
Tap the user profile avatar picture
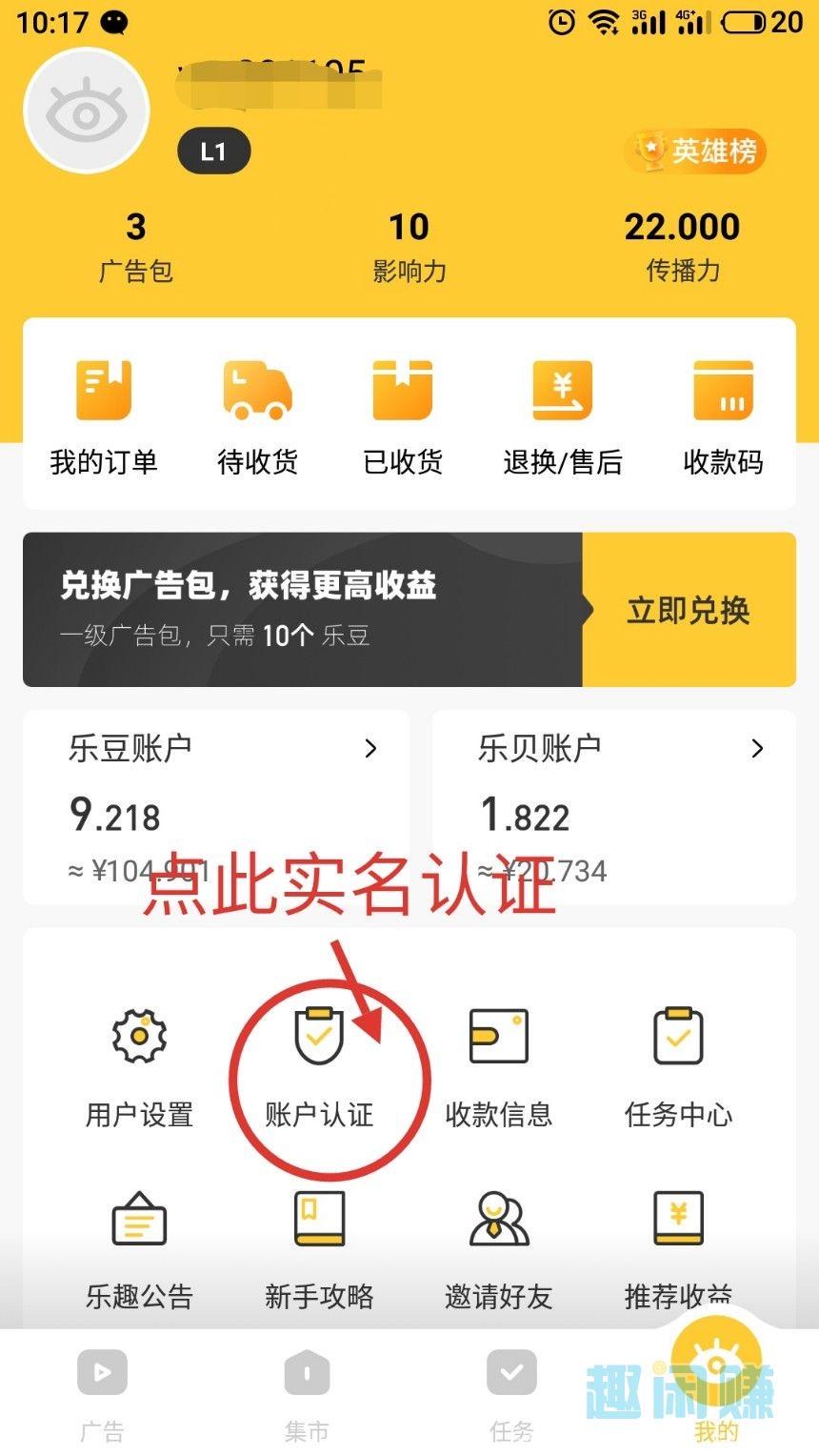87,110
